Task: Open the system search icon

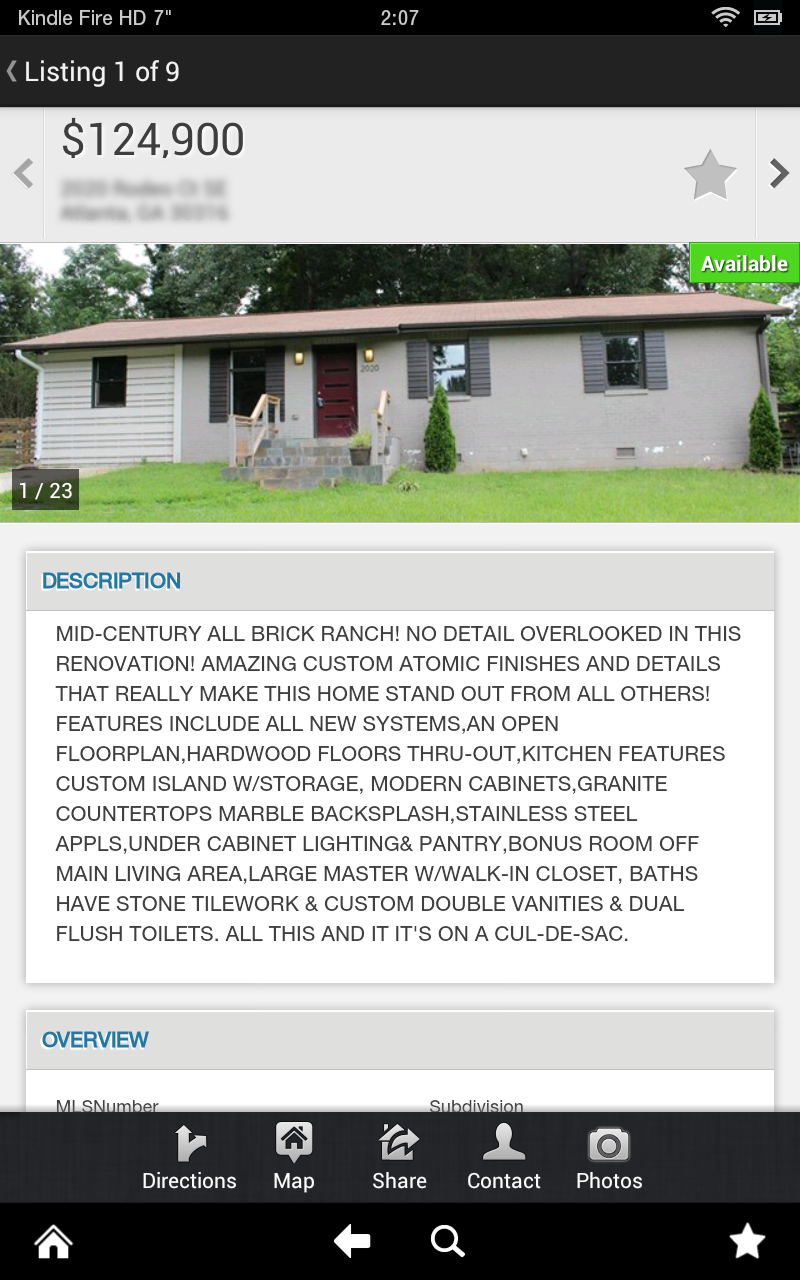Action: click(447, 1242)
